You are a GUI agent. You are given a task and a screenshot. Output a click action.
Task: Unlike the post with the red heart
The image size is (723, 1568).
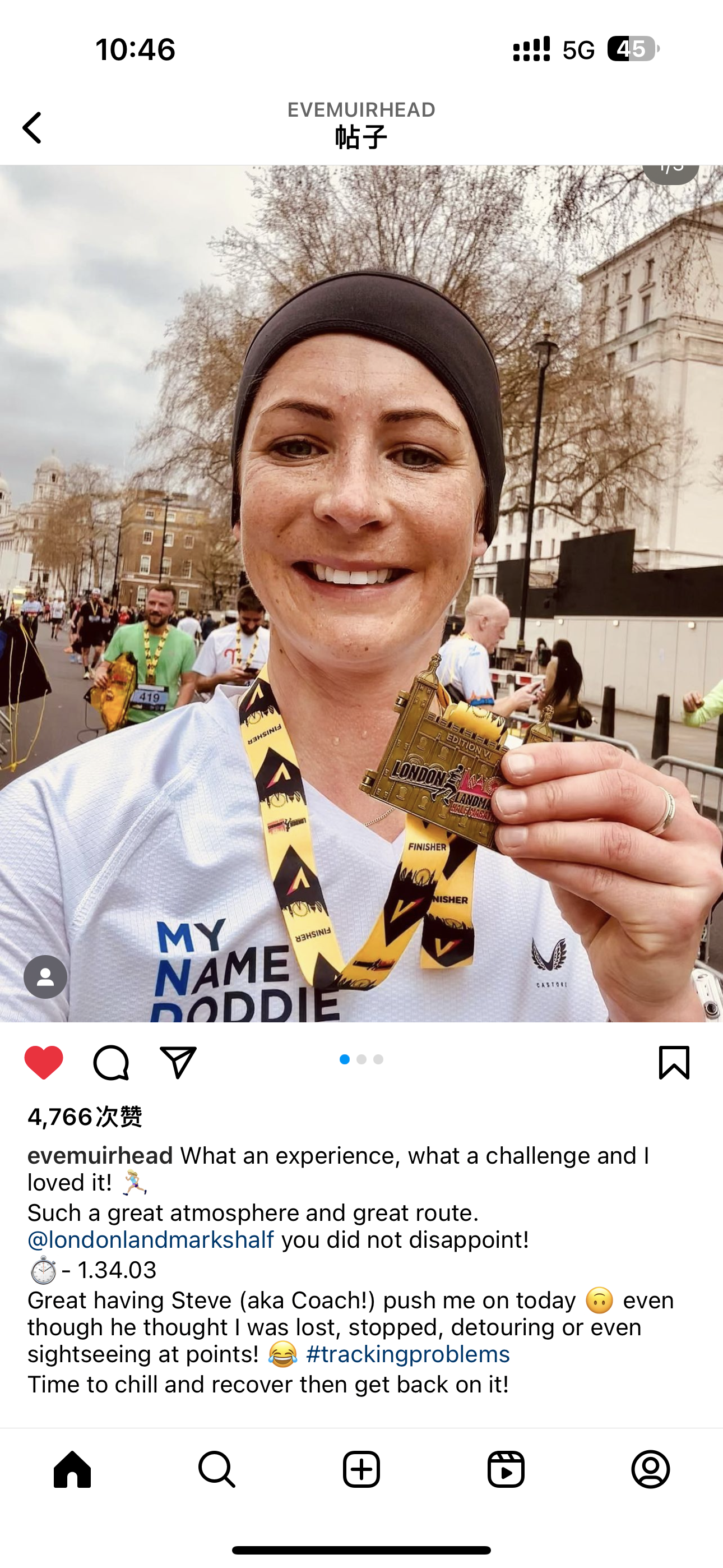click(44, 1062)
